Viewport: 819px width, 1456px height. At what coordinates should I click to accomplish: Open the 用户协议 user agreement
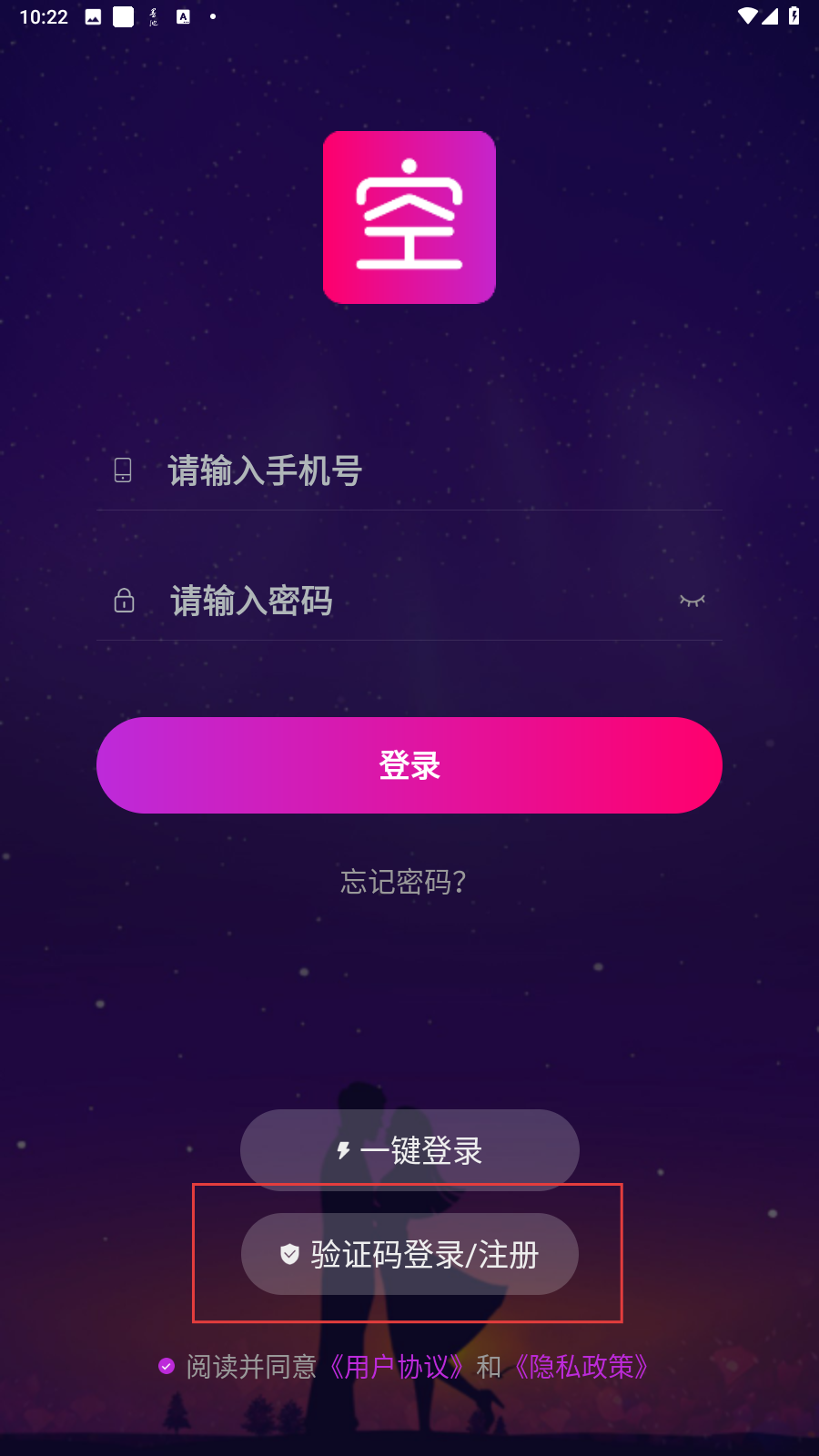click(397, 1366)
